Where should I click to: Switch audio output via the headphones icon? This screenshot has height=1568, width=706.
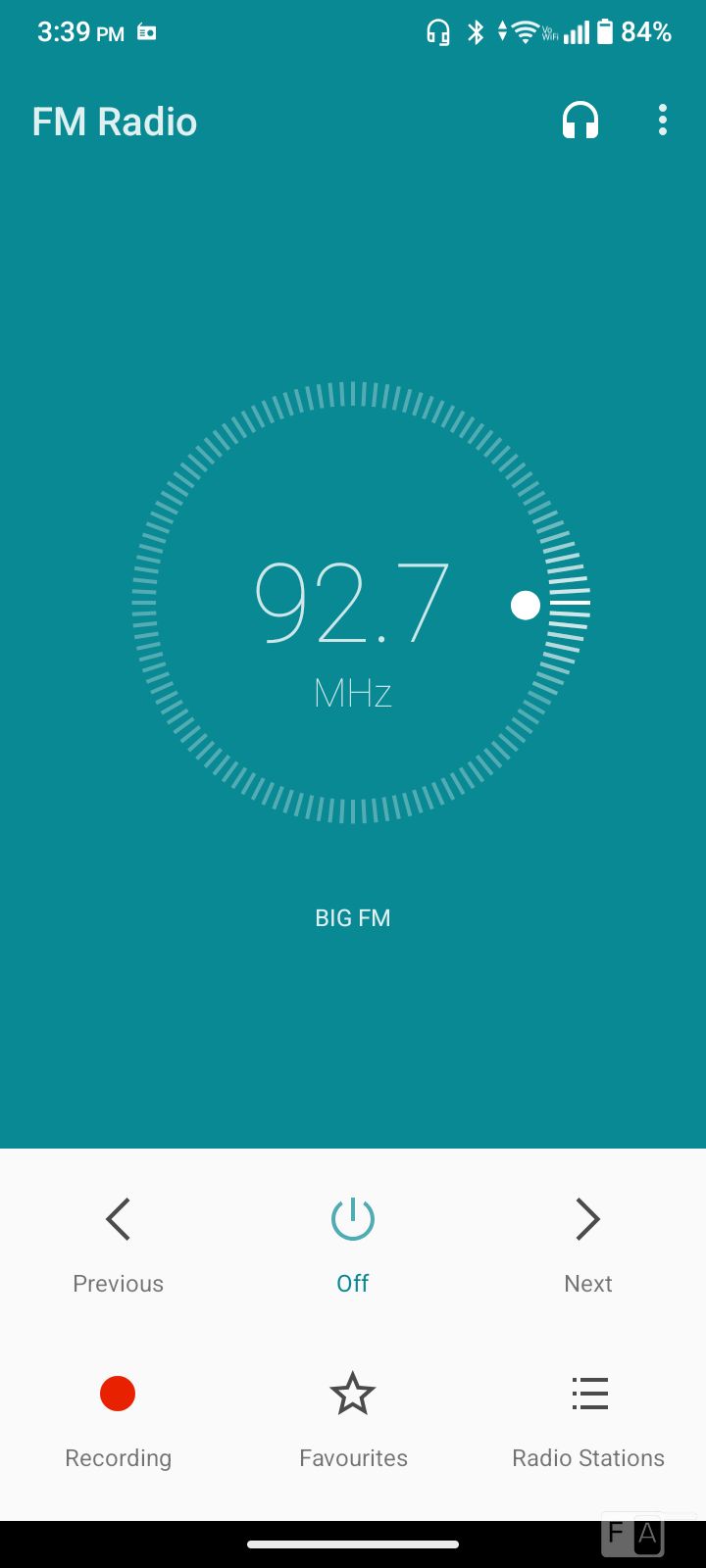pyautogui.click(x=580, y=121)
